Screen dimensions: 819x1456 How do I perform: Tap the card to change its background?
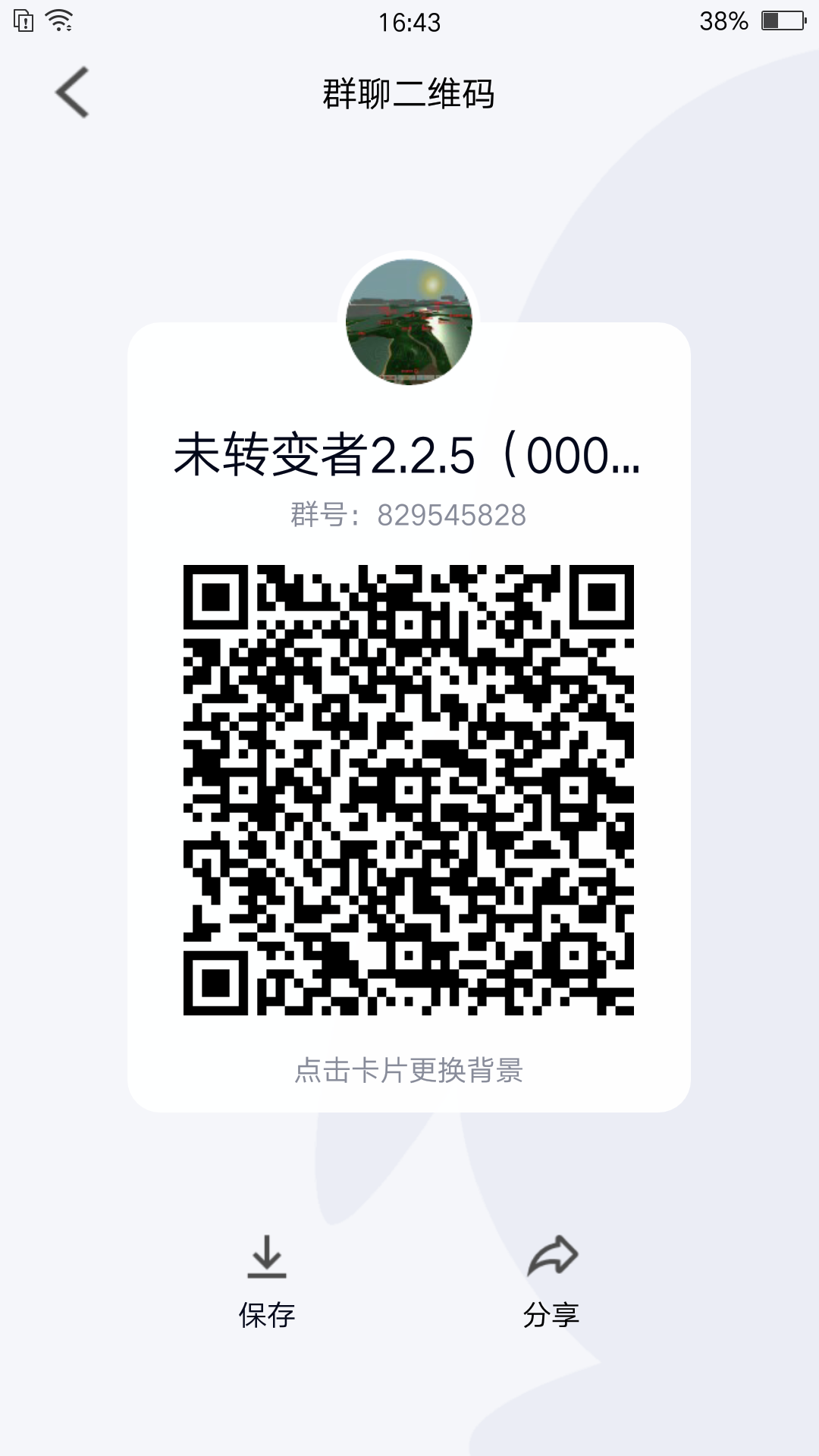(409, 1070)
